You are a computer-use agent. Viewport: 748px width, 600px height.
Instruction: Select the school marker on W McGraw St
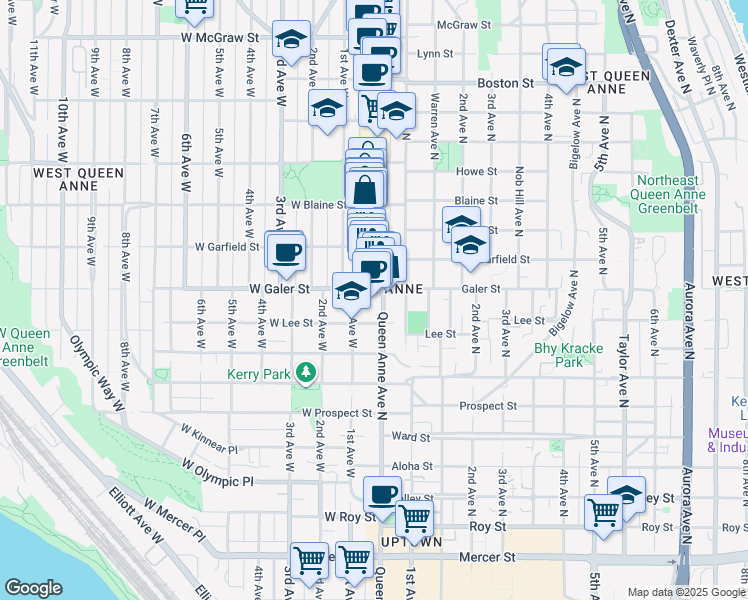point(291,41)
